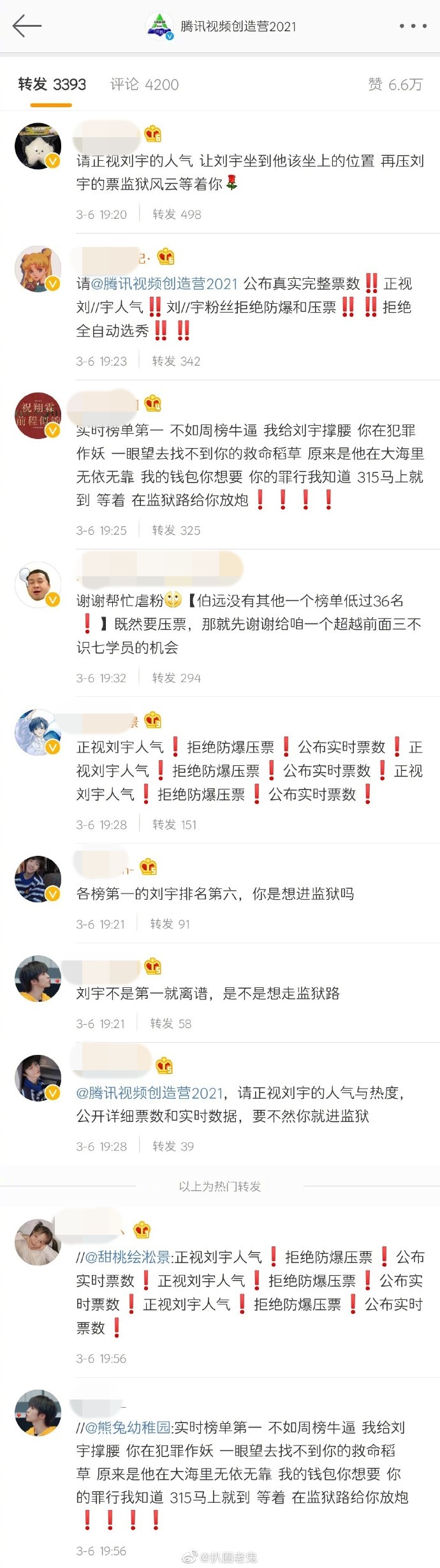Tap the @腾讯视频创造营2021 link in the 公布真实完整票数 repost

pos(164,284)
